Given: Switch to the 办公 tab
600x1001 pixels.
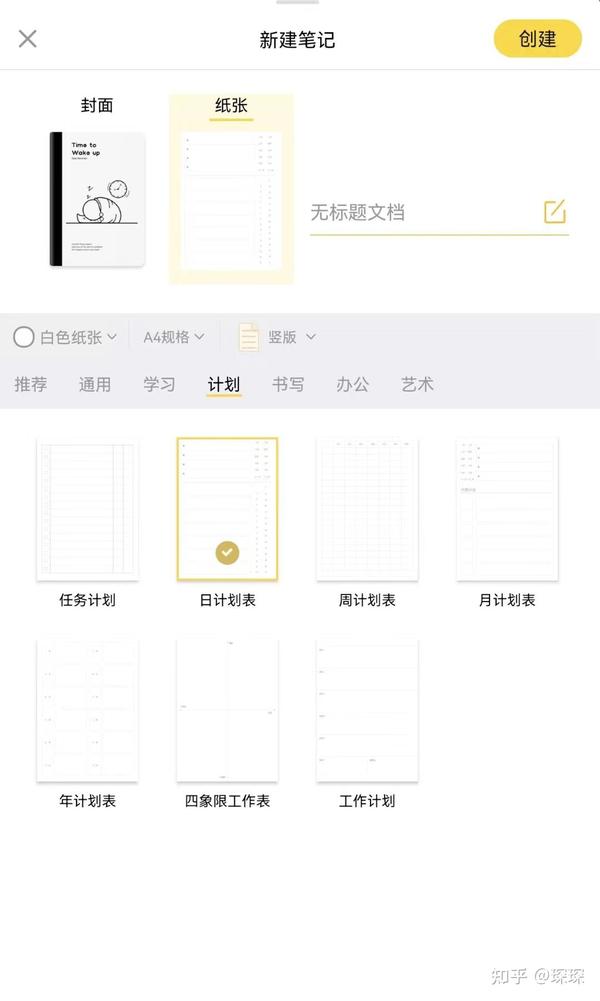Looking at the screenshot, I should [x=353, y=384].
